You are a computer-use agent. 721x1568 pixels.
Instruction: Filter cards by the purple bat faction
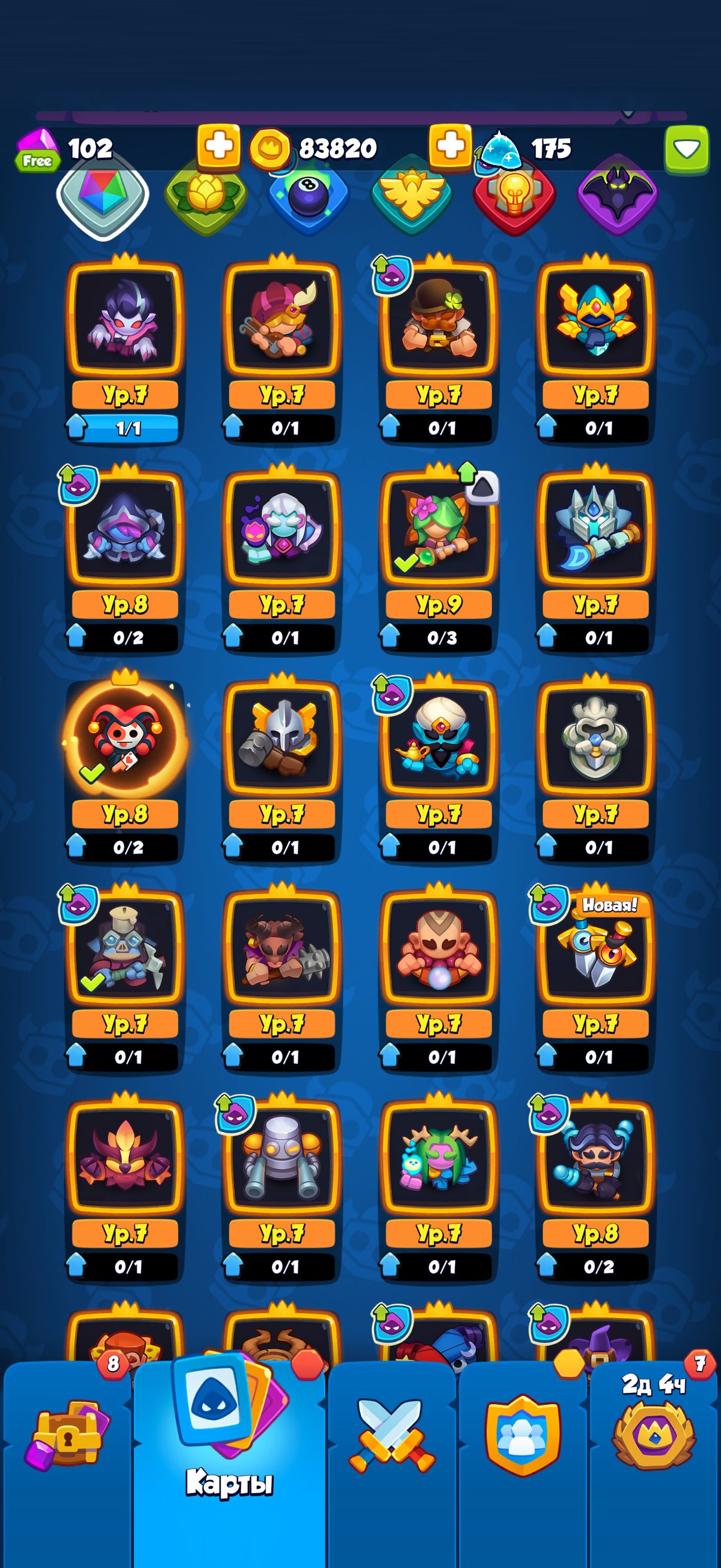point(618,196)
